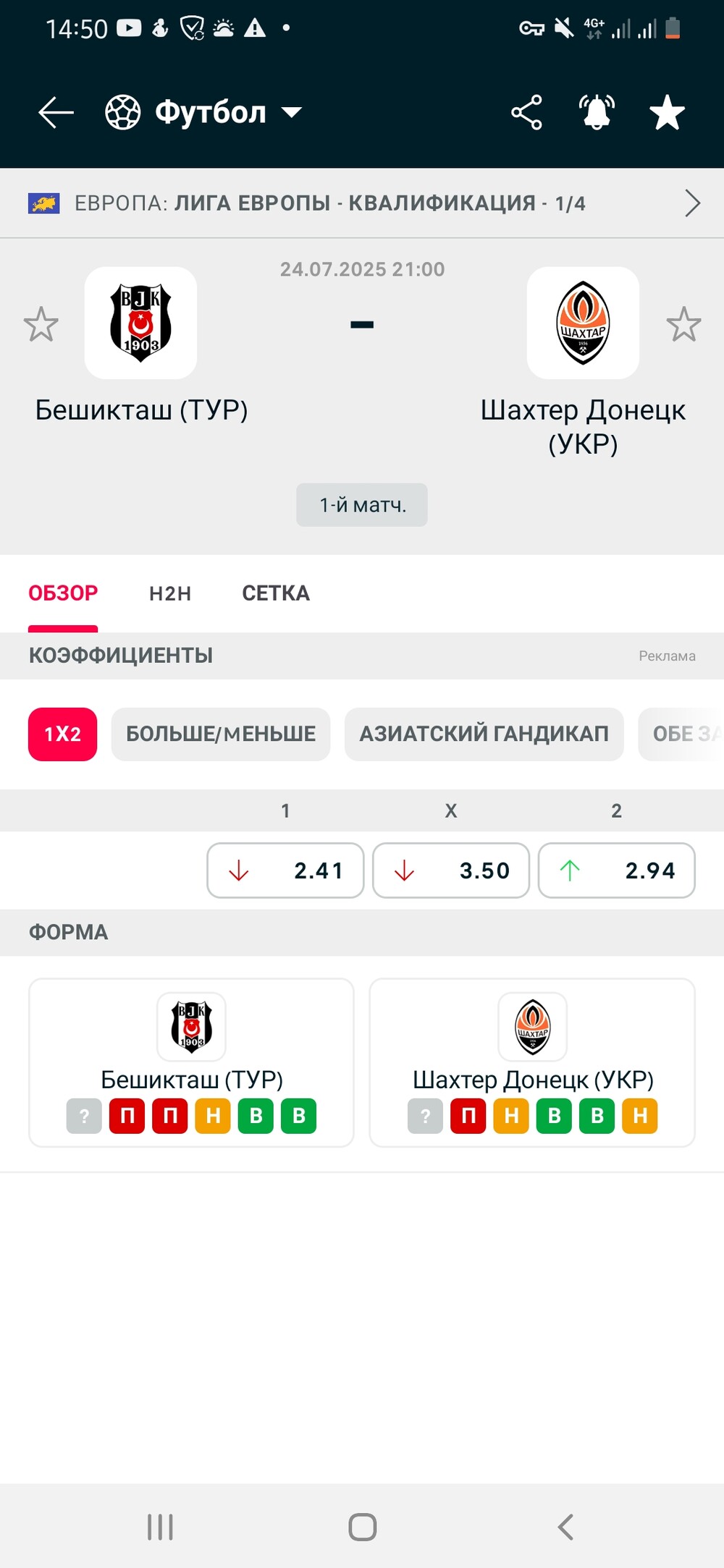This screenshot has width=724, height=1568.
Task: Open the Лига Европы квалификация league row
Action: click(362, 203)
